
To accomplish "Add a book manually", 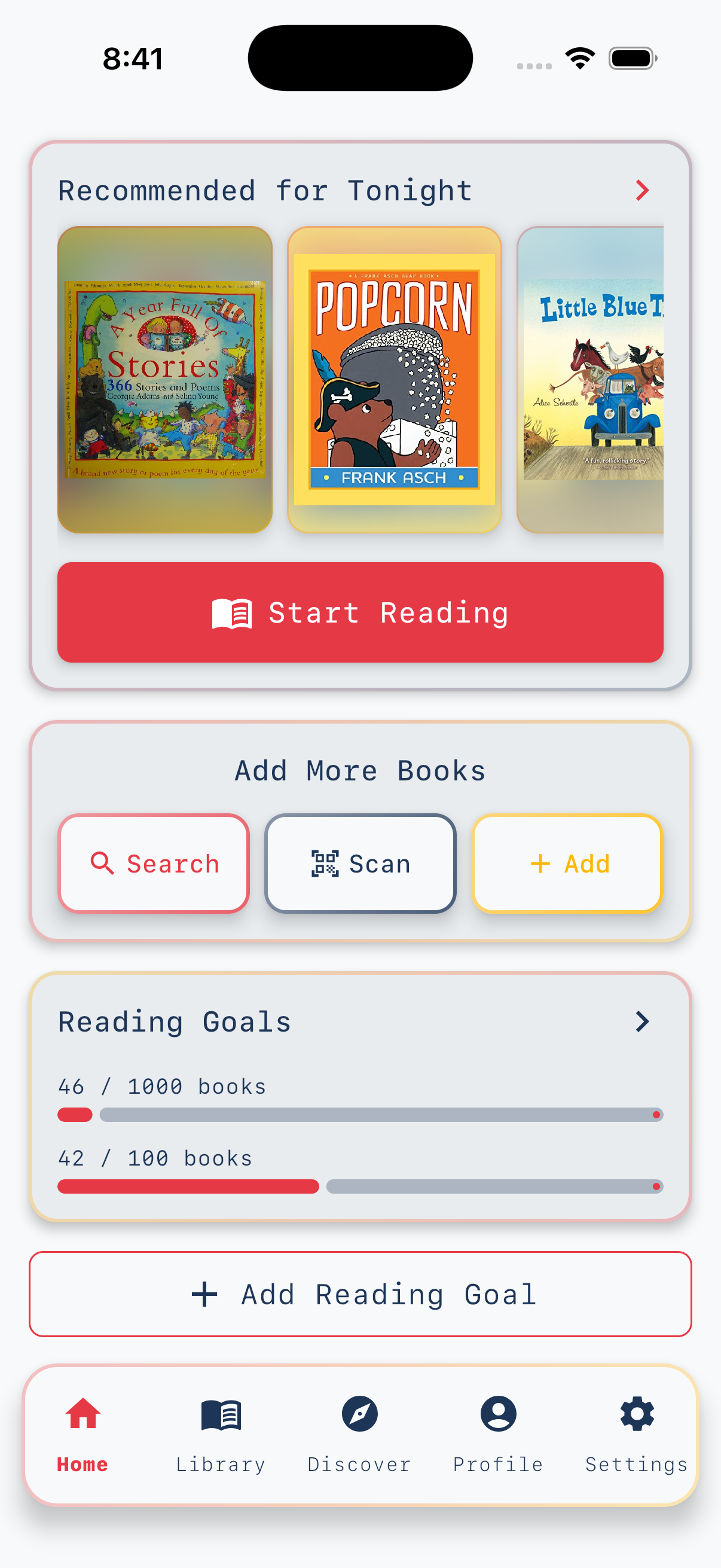I will [567, 863].
